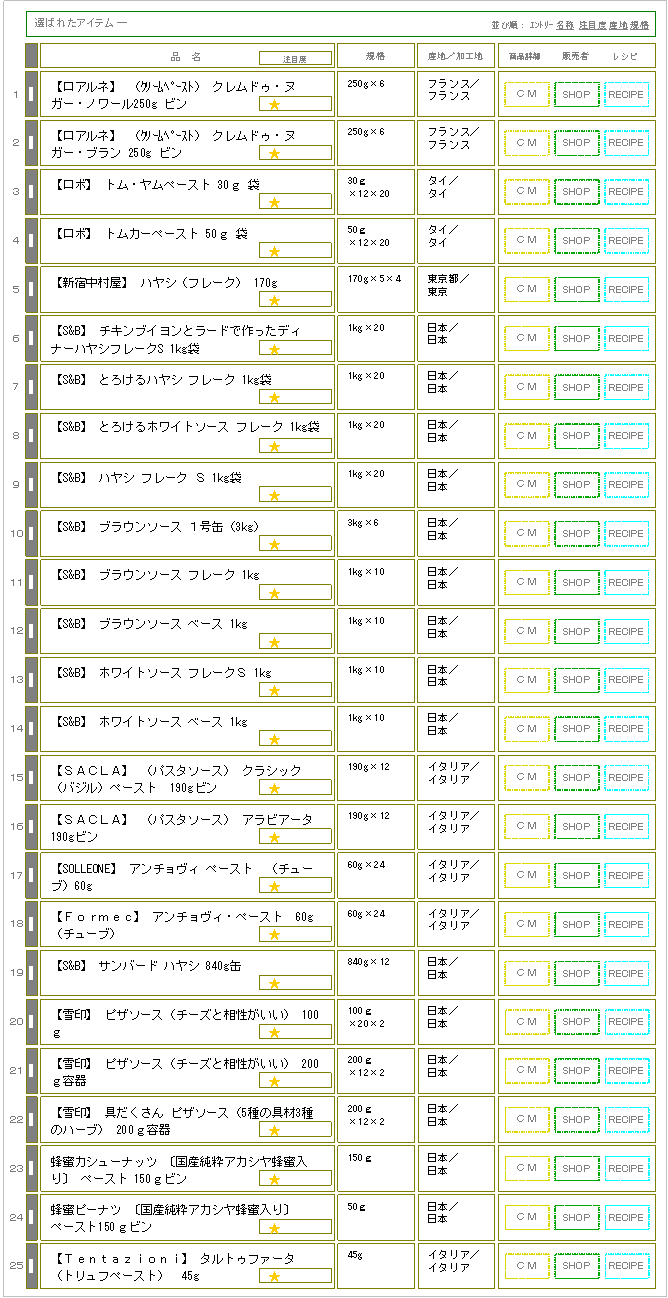Open SHOP for ロアルネ ガー・ブラン 250g
The width and height of the screenshot is (668, 1298).
(576, 143)
